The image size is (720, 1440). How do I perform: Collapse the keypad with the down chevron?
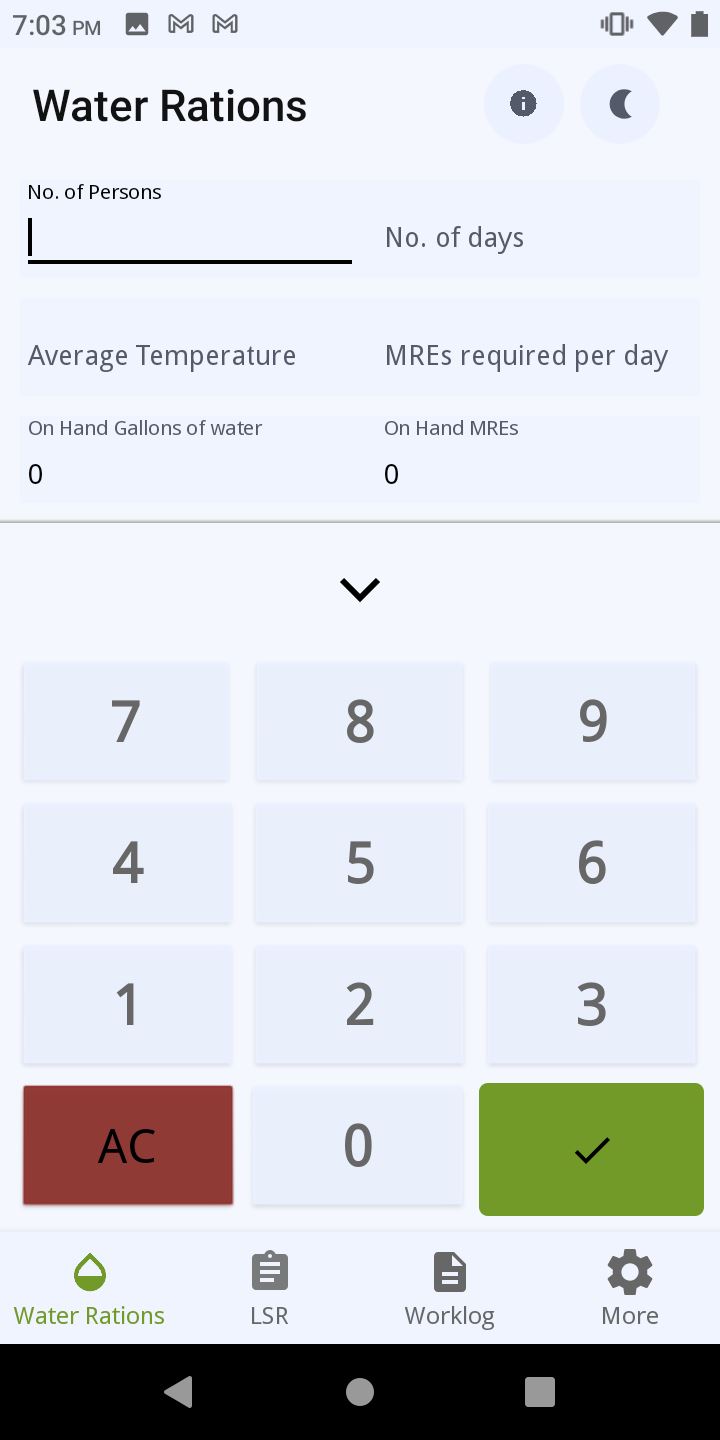(360, 589)
